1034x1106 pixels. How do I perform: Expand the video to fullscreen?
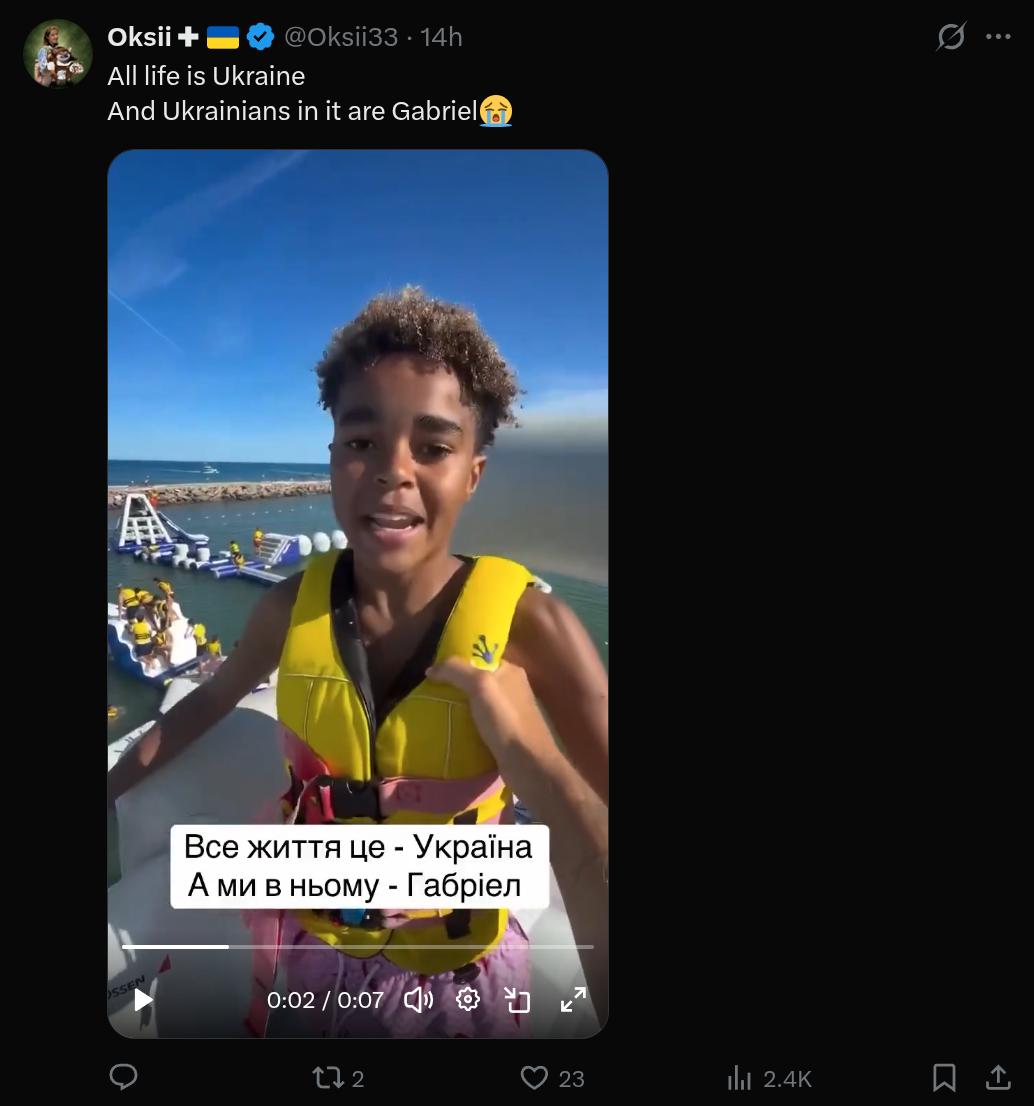click(x=573, y=999)
